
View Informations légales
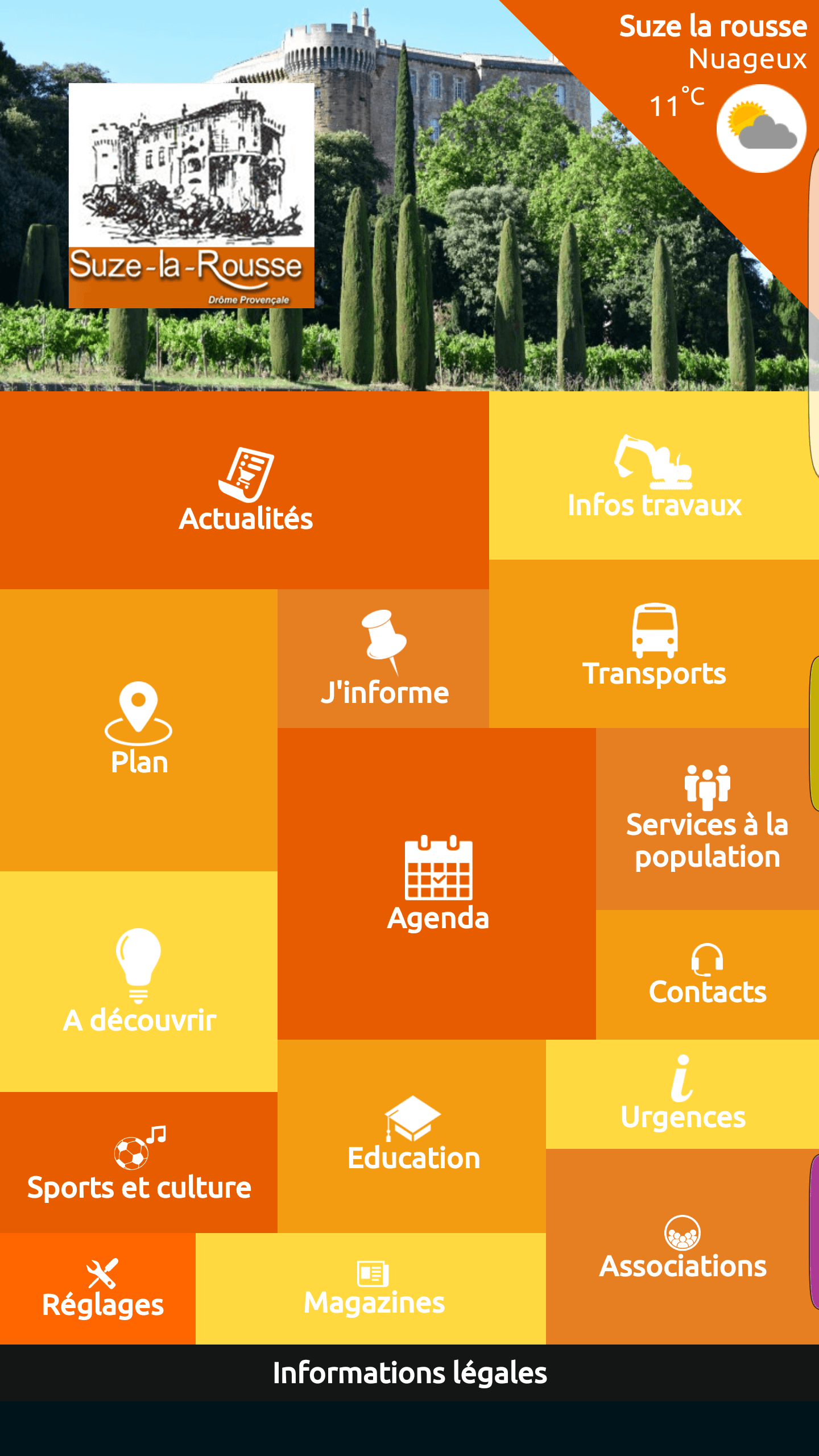point(409,1373)
